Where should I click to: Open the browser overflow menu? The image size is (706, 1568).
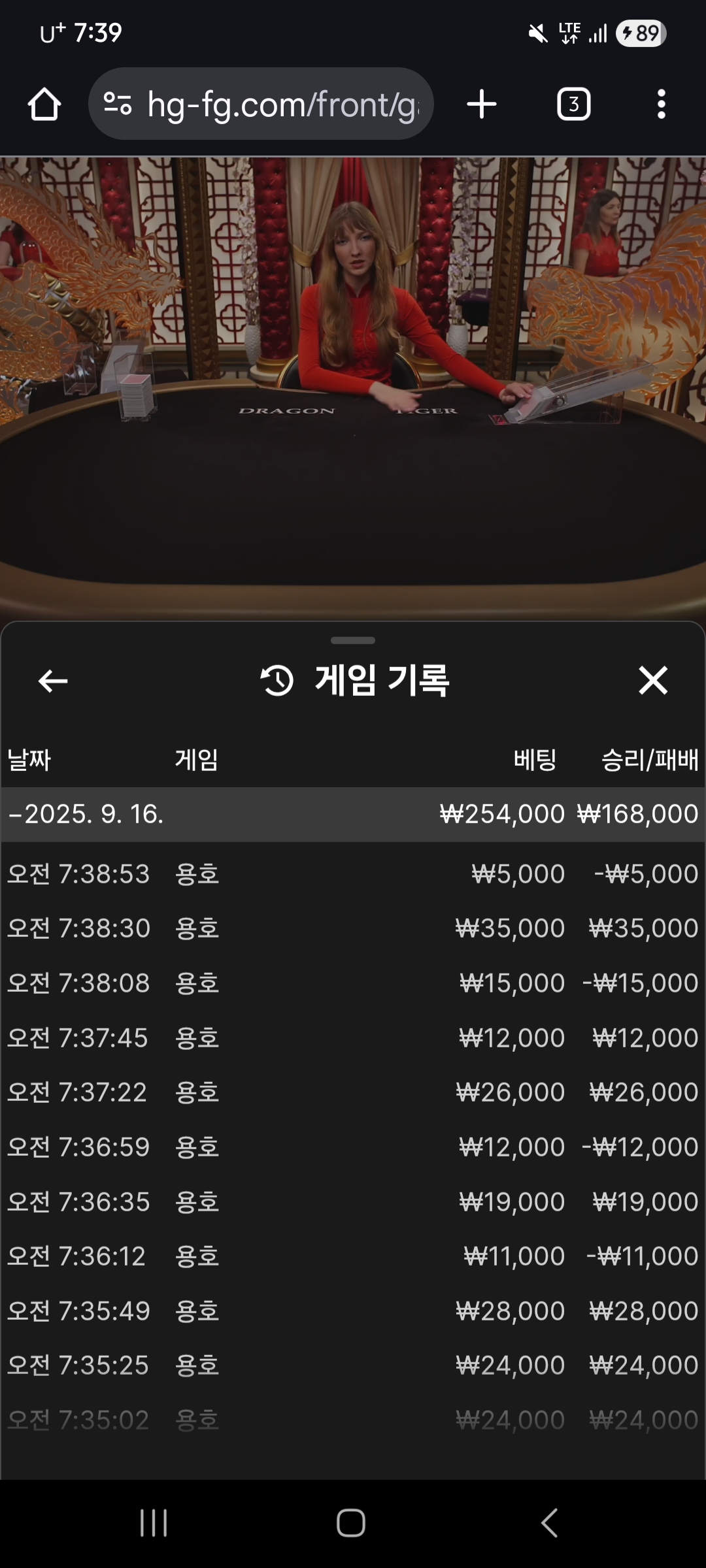[661, 105]
